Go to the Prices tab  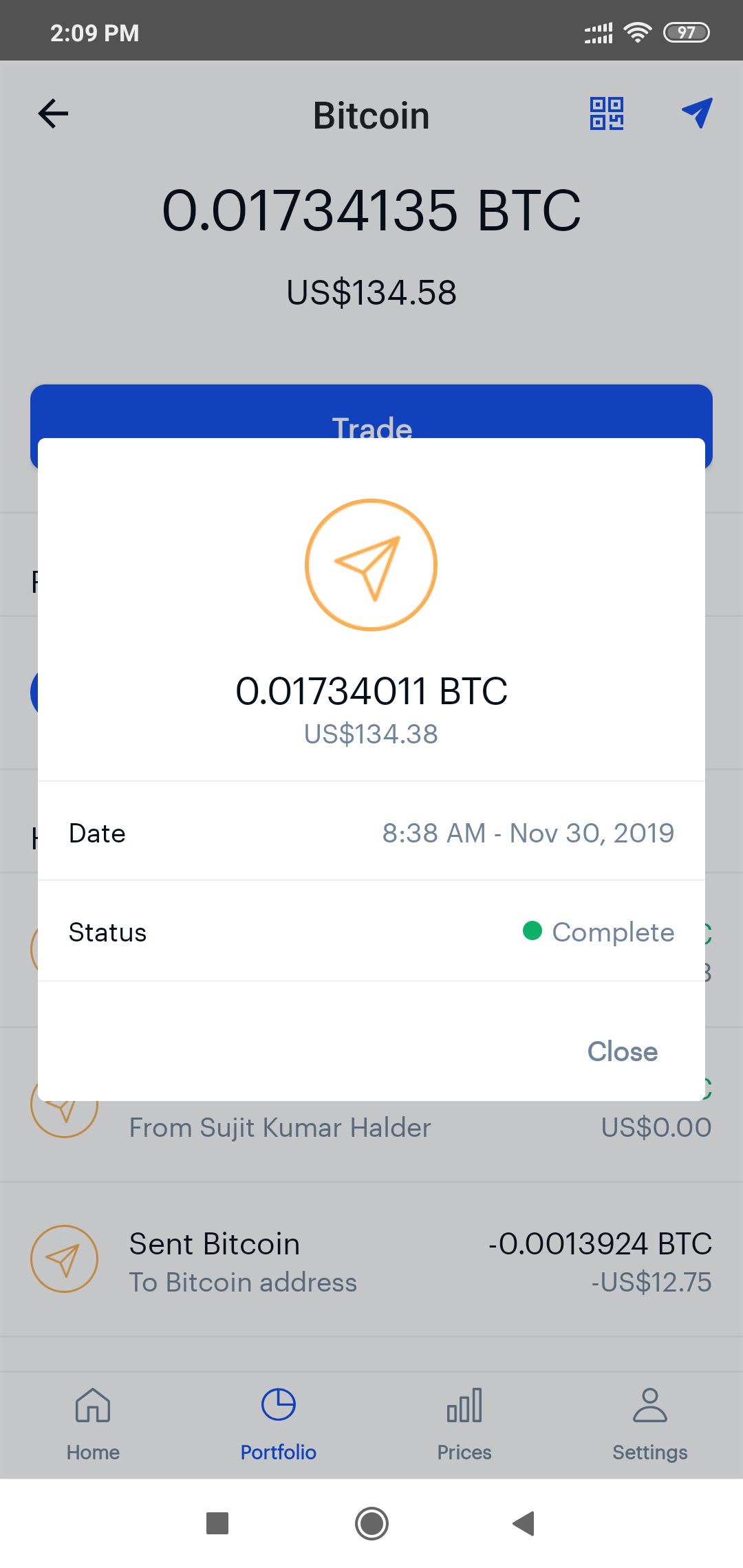[464, 1422]
